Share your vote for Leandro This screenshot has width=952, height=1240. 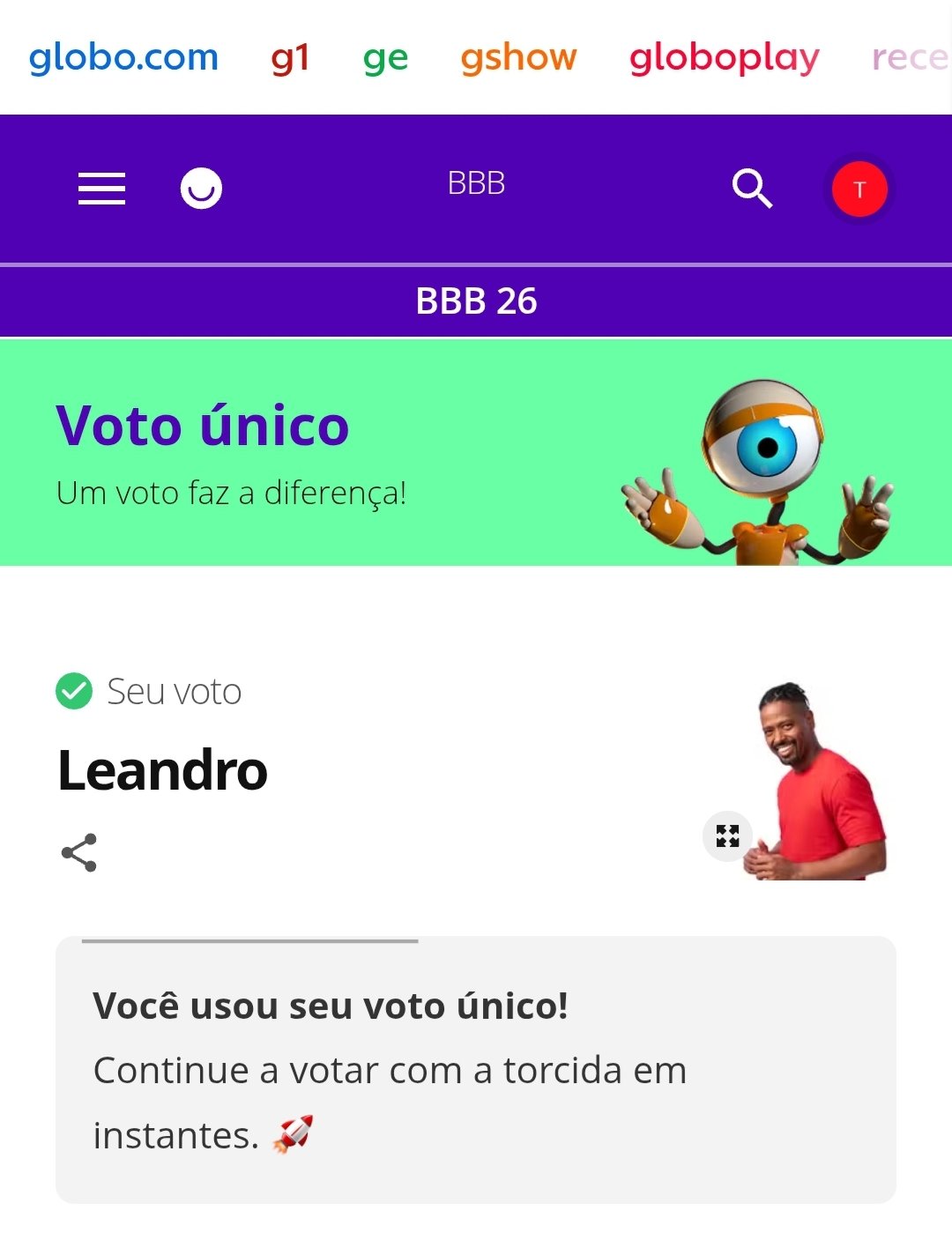click(79, 852)
